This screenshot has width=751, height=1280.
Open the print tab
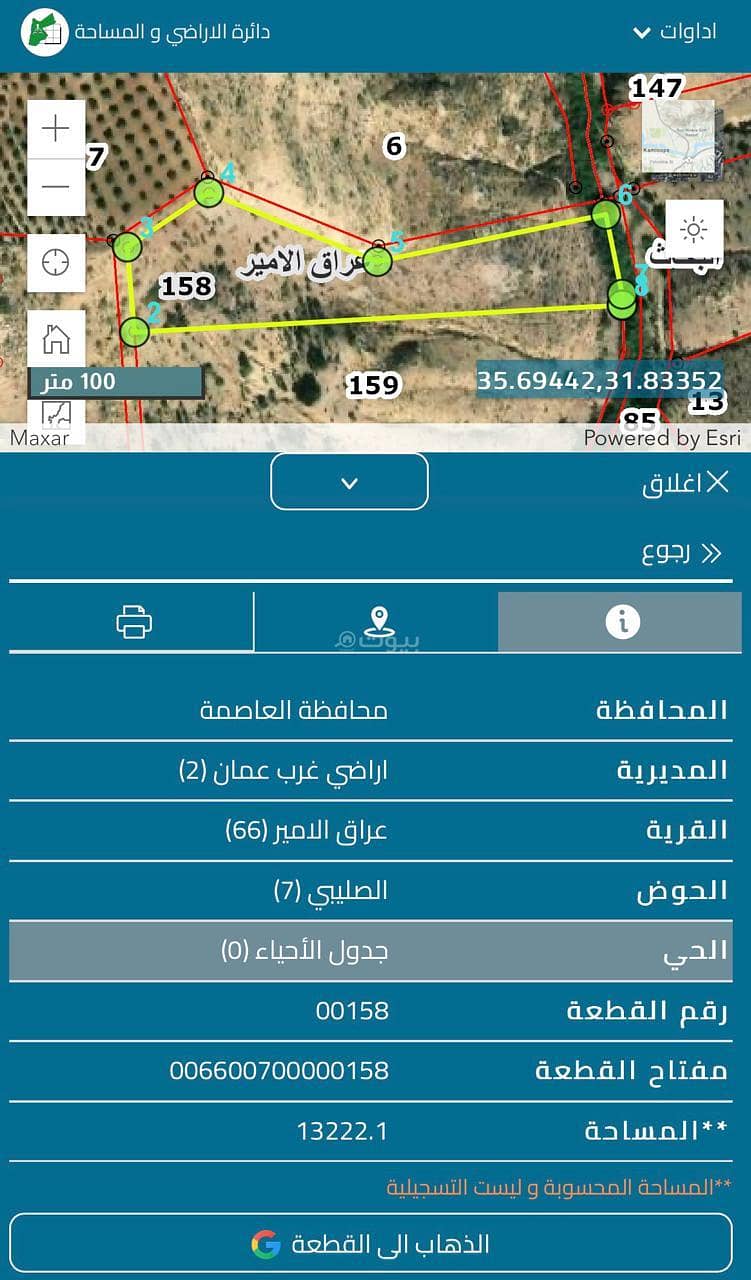pyautogui.click(x=133, y=622)
